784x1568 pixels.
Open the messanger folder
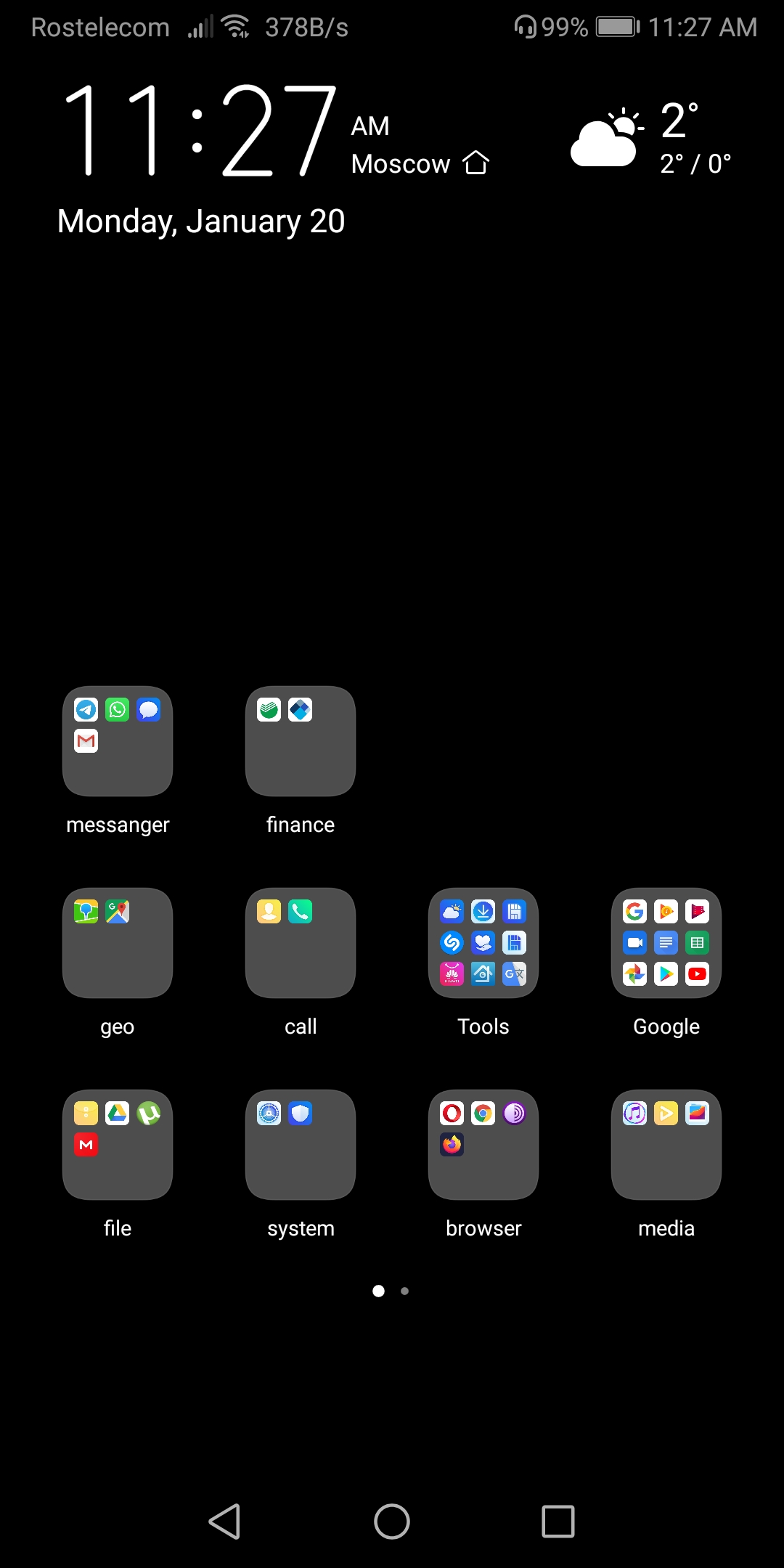pos(118,741)
